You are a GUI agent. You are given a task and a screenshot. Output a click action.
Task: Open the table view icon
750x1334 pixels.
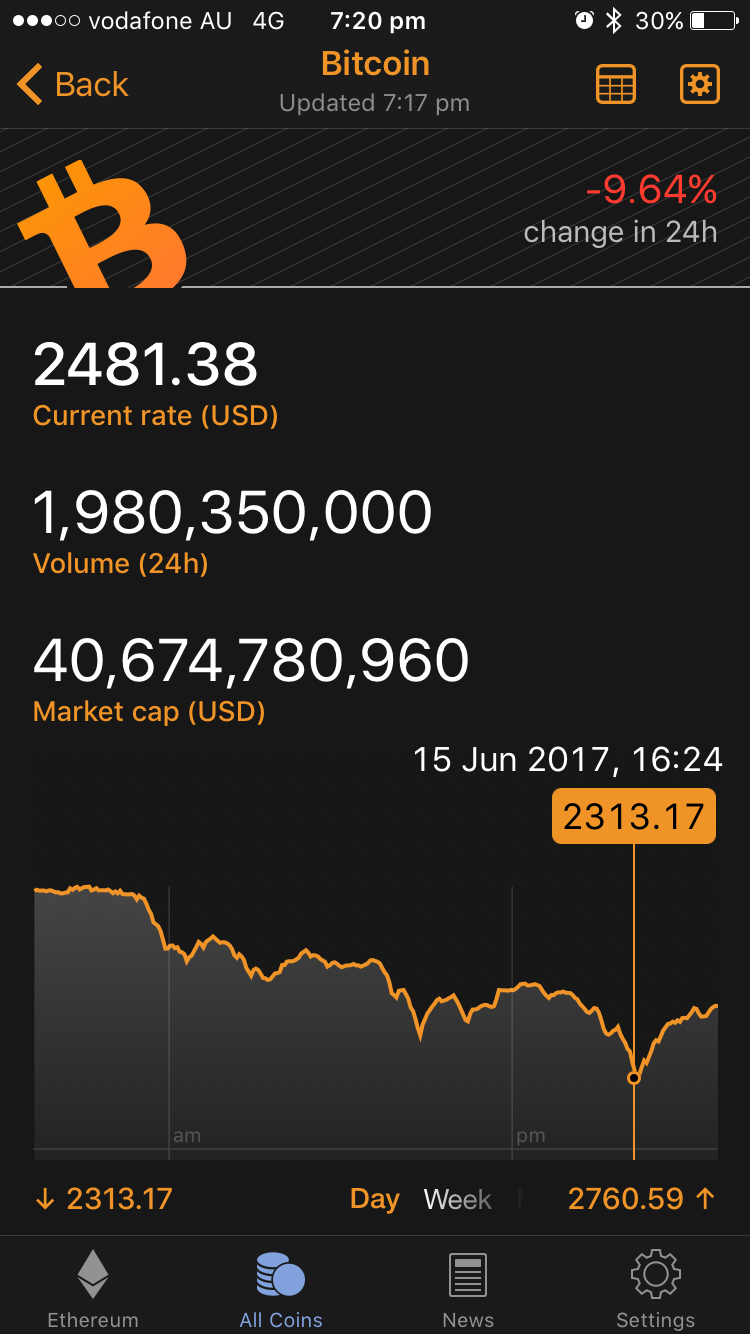point(615,85)
